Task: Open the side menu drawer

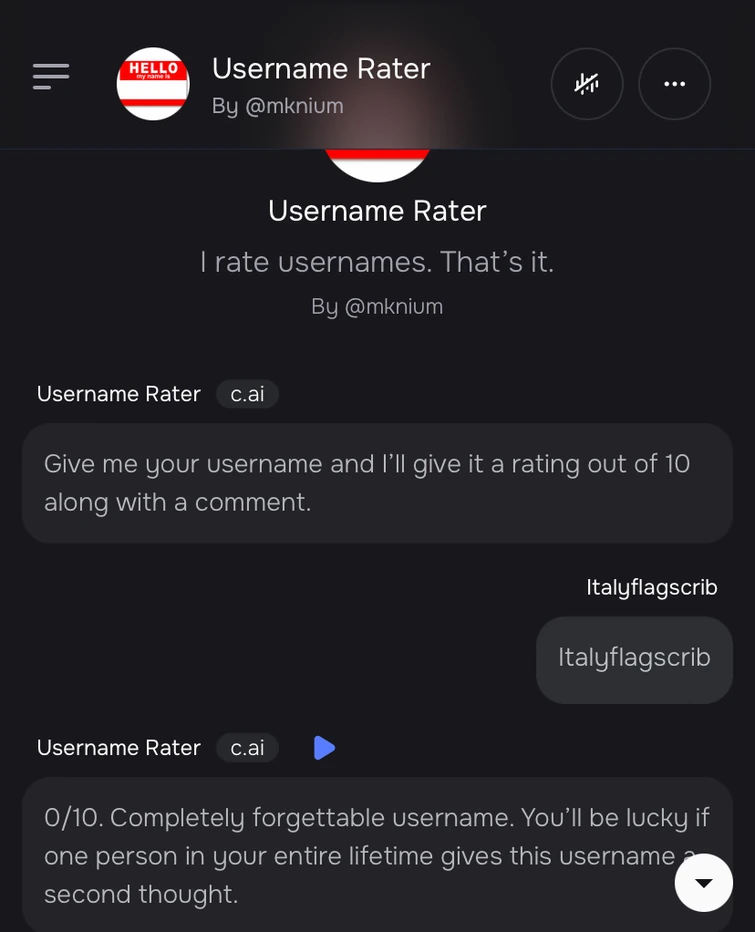Action: [x=51, y=76]
